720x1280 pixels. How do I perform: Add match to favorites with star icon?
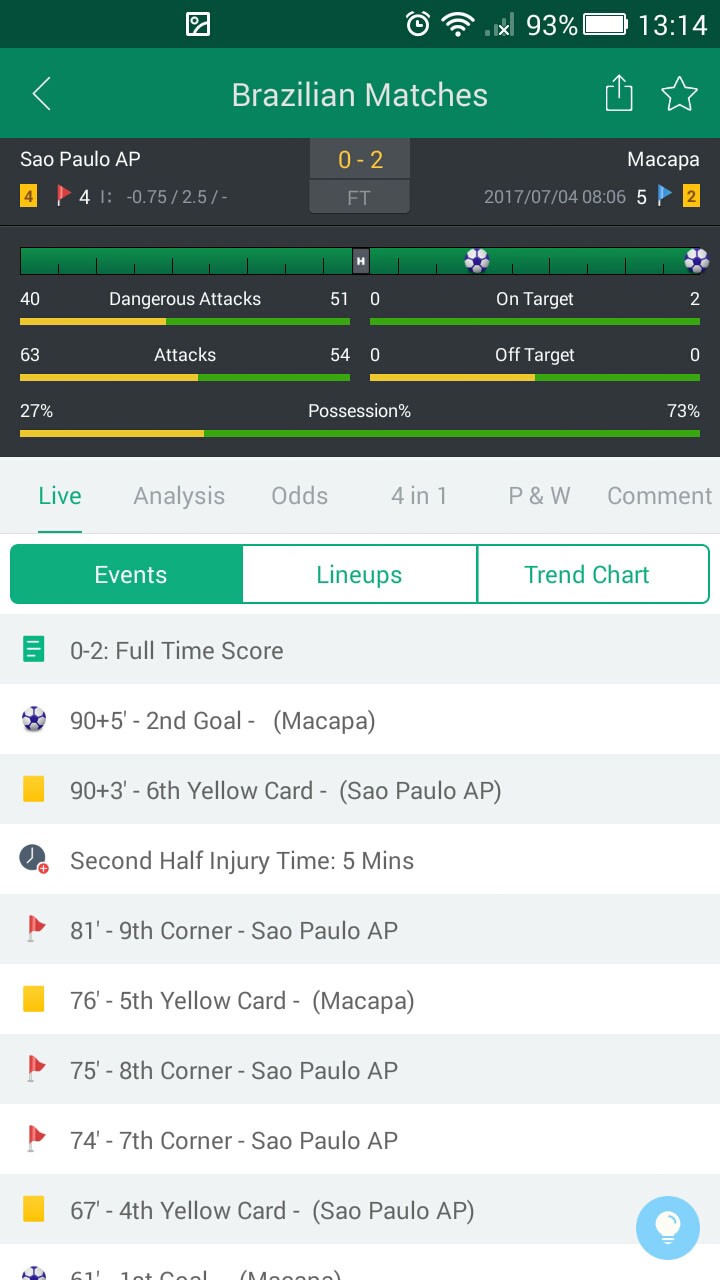coord(679,94)
